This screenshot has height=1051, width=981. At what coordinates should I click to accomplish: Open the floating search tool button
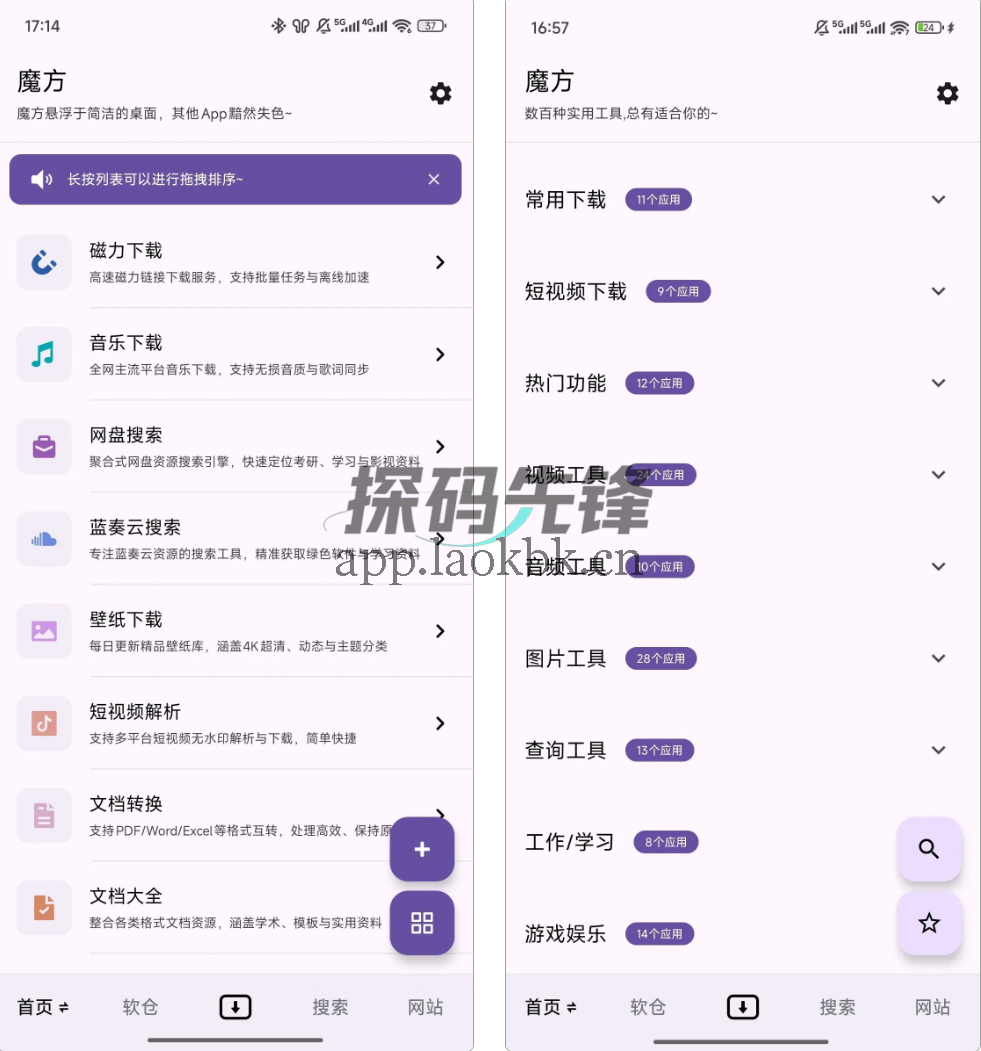[x=929, y=850]
